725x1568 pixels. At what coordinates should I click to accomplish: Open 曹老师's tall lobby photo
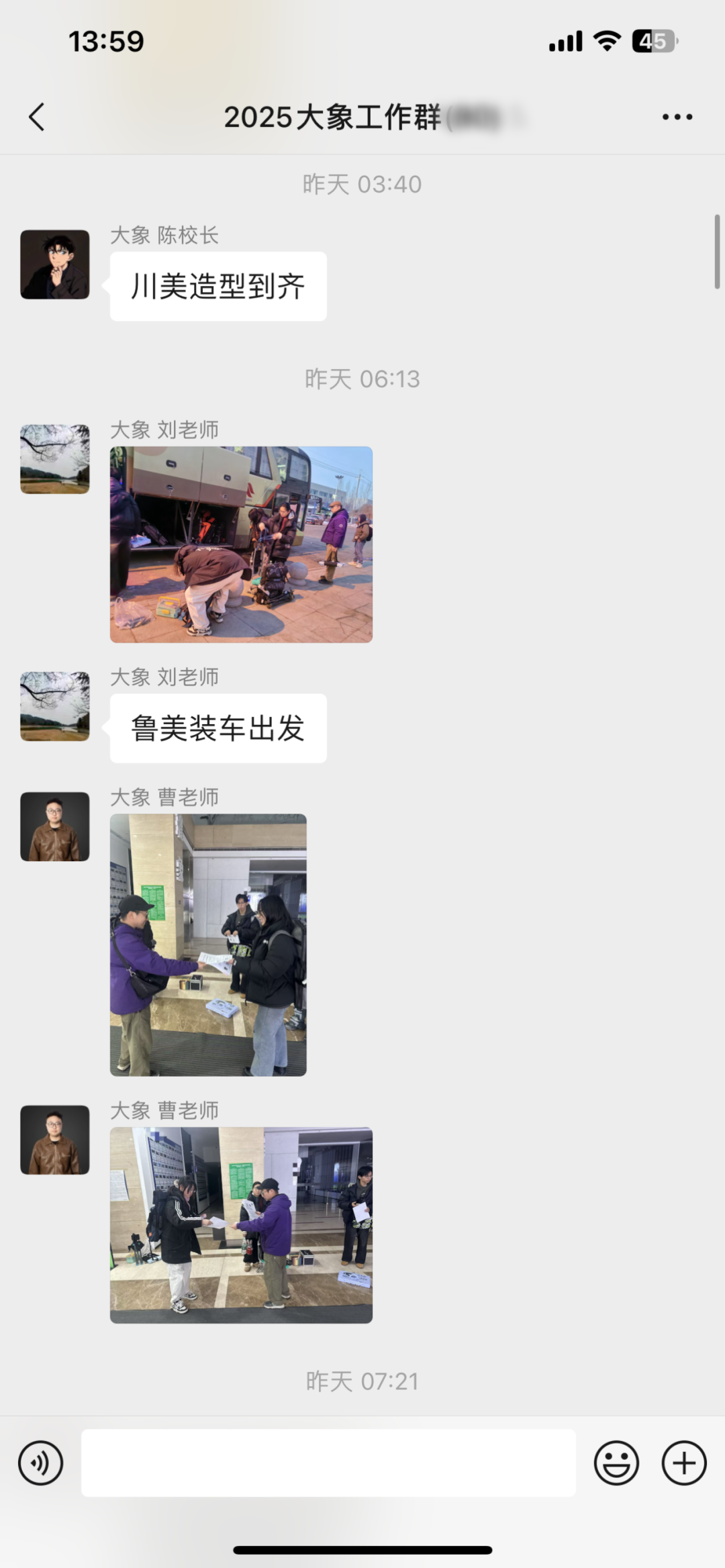pyautogui.click(x=208, y=944)
